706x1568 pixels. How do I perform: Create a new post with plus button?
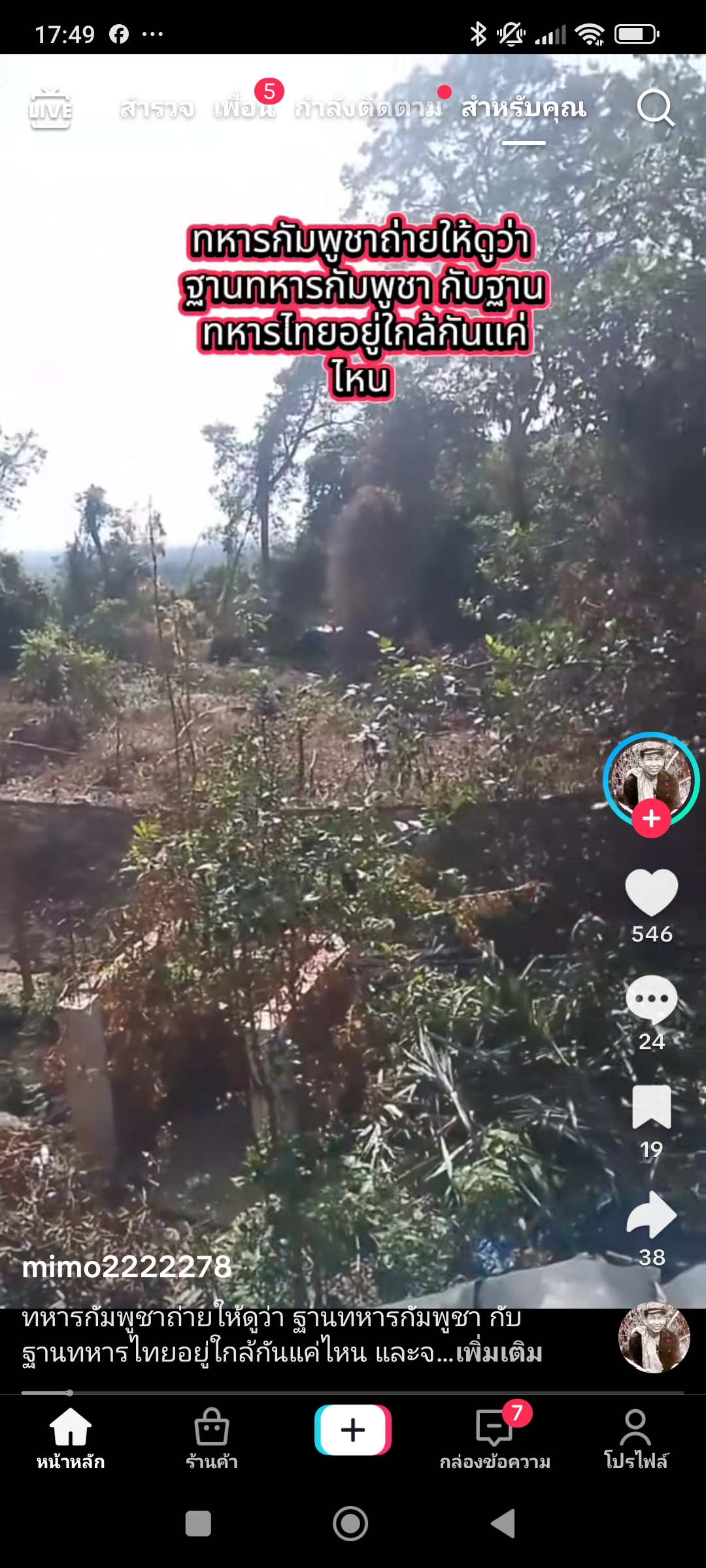click(x=353, y=1430)
